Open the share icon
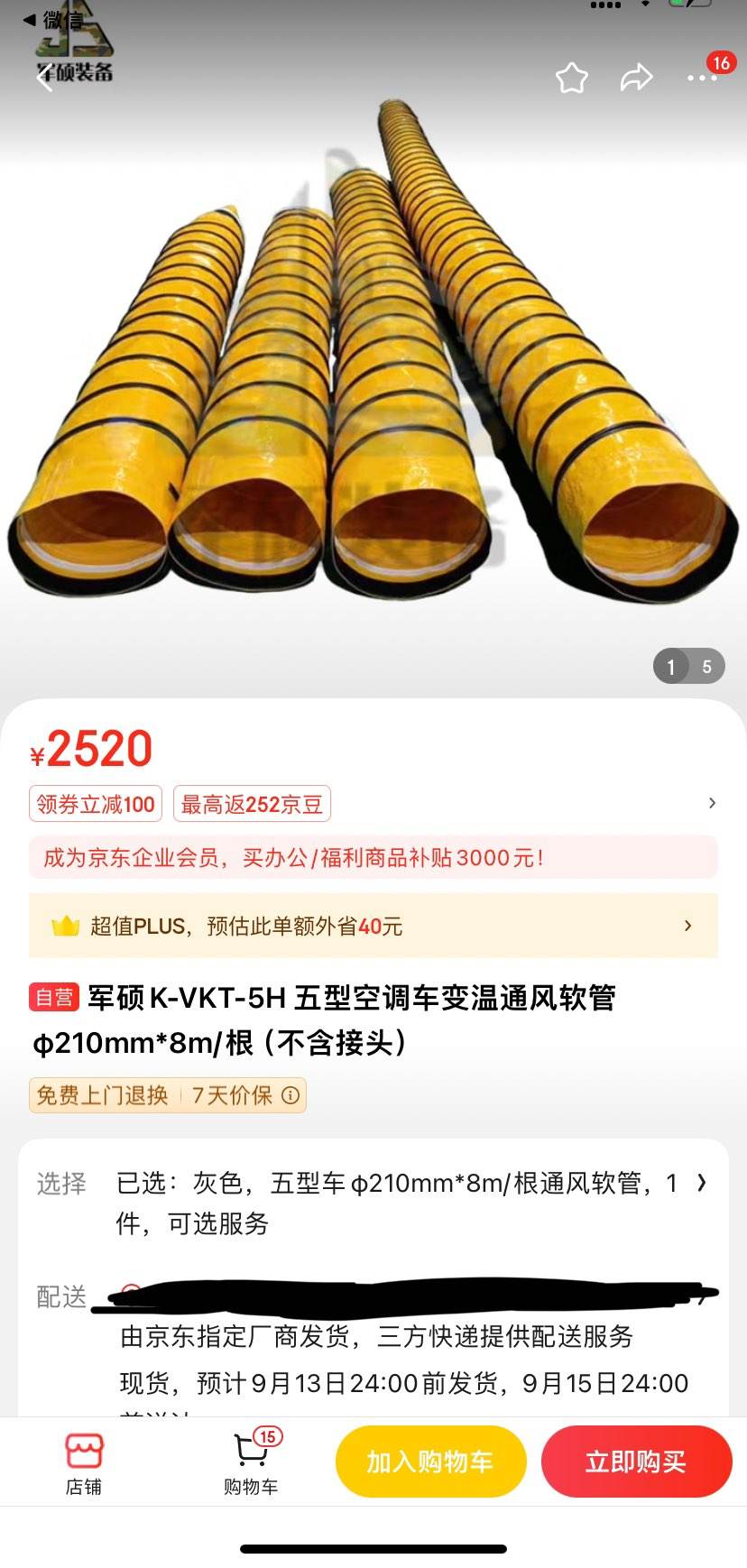The height and width of the screenshot is (1568, 747). tap(636, 79)
